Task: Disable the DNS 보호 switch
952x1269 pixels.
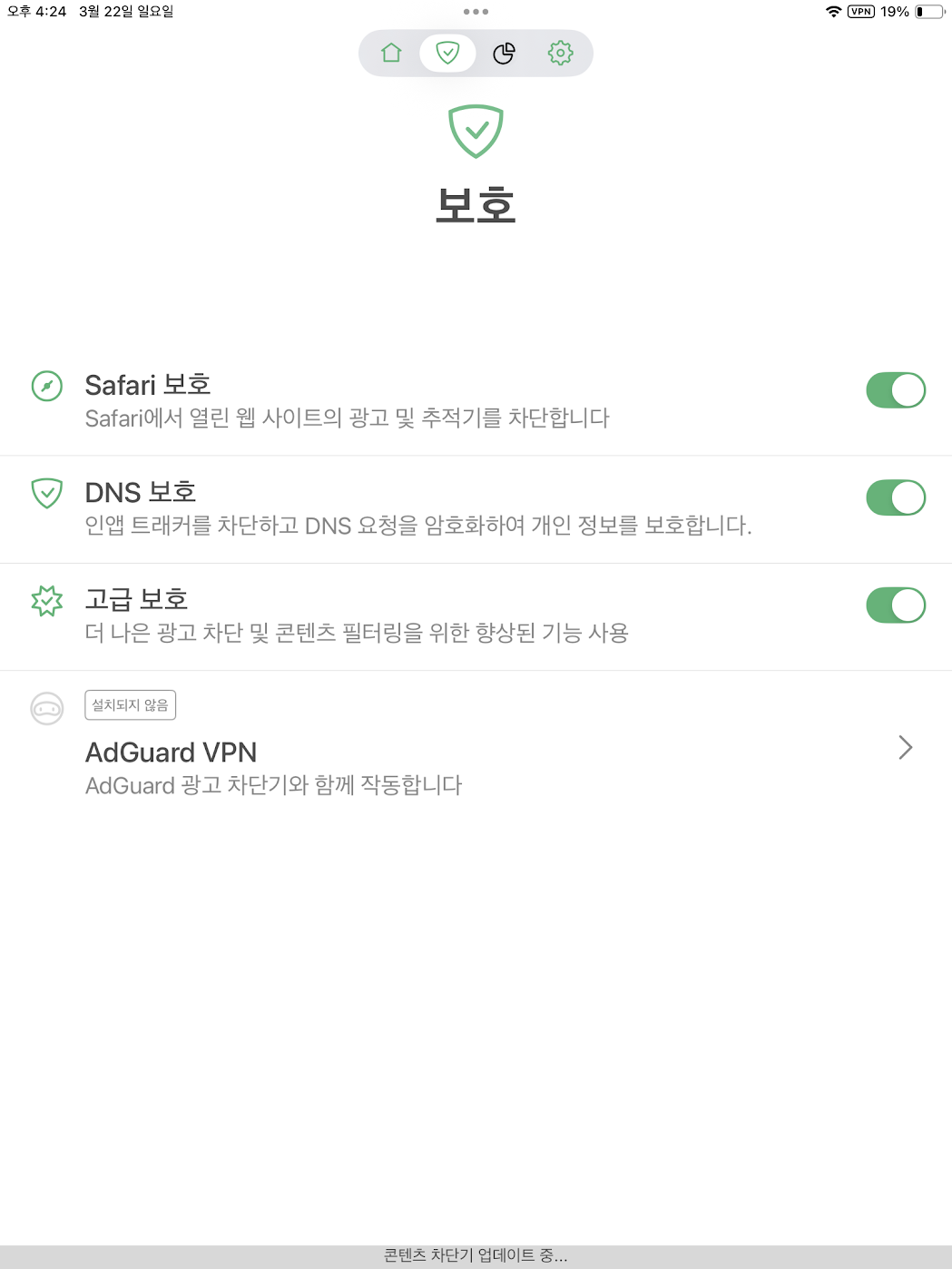Action: 895,497
